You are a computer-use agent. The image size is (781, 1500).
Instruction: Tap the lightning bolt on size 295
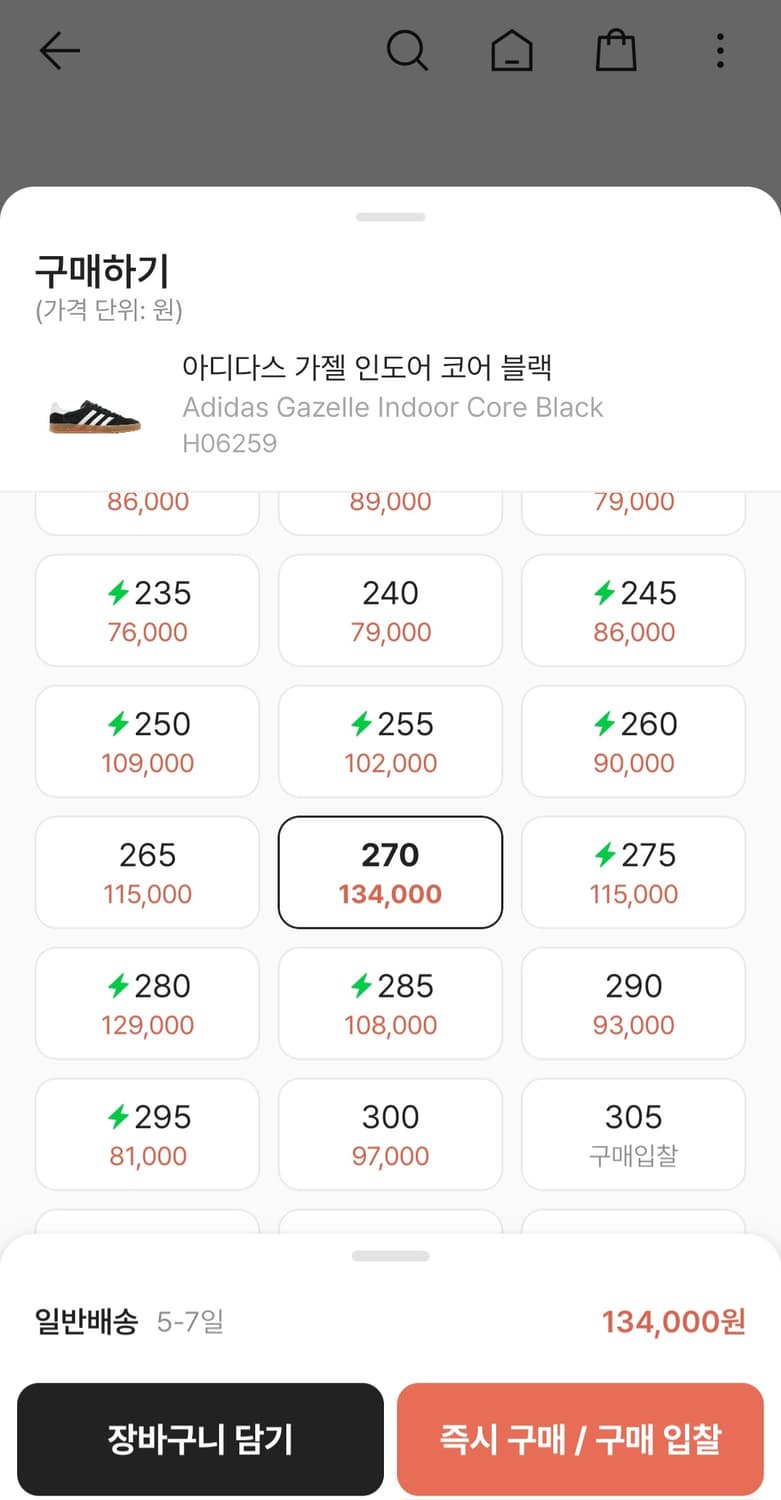pyautogui.click(x=117, y=1117)
